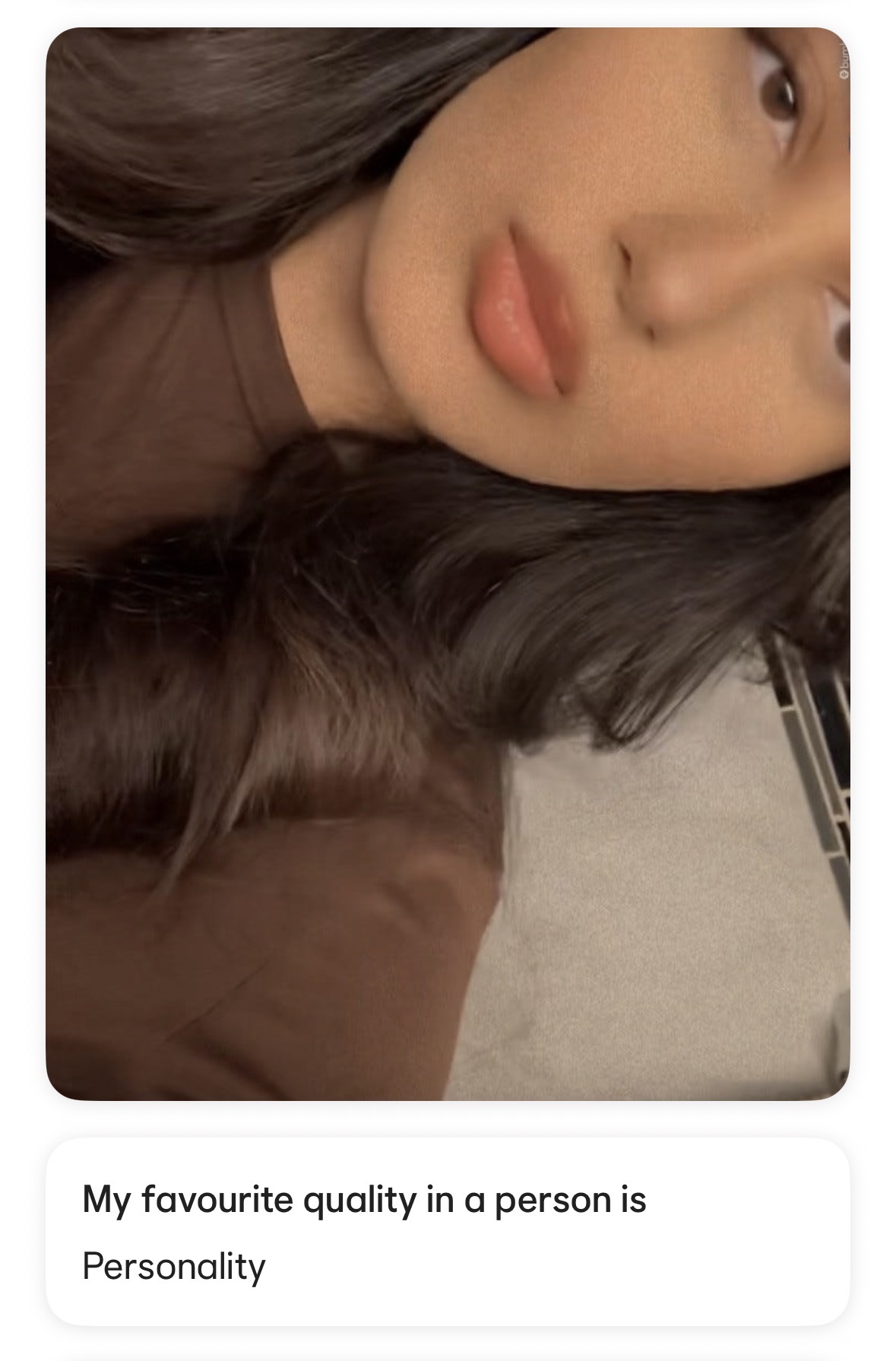Open the profile photo card
The width and height of the screenshot is (896, 1361).
tap(448, 563)
